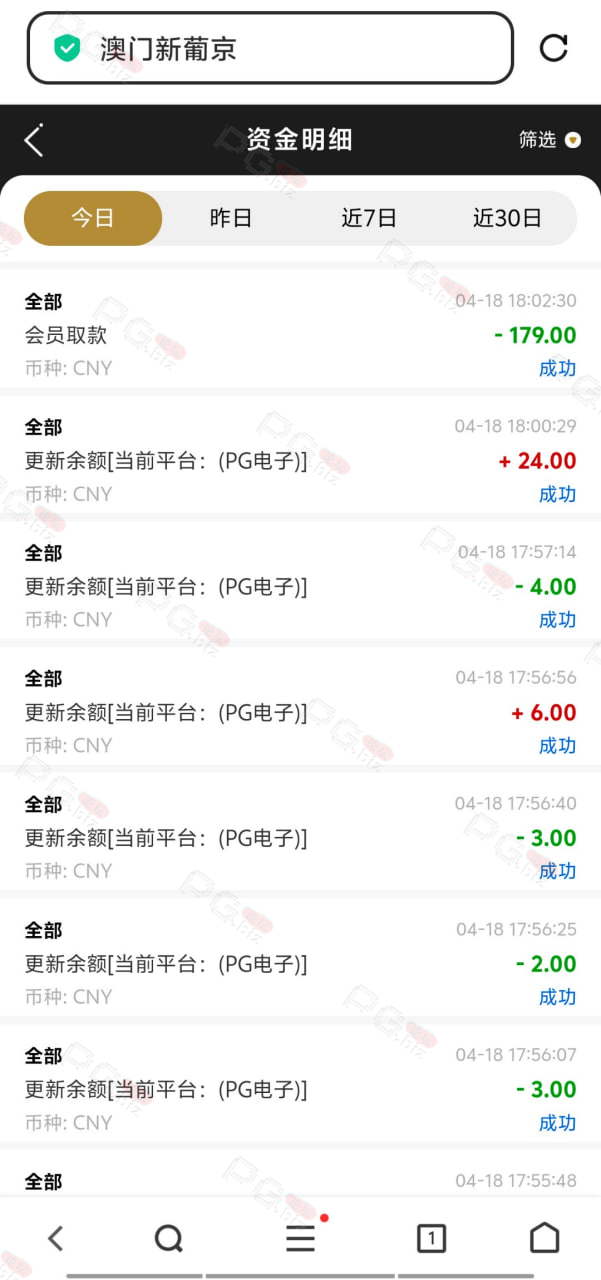This screenshot has height=1280, width=601.
Task: Select the 今日 tab
Action: tap(93, 218)
